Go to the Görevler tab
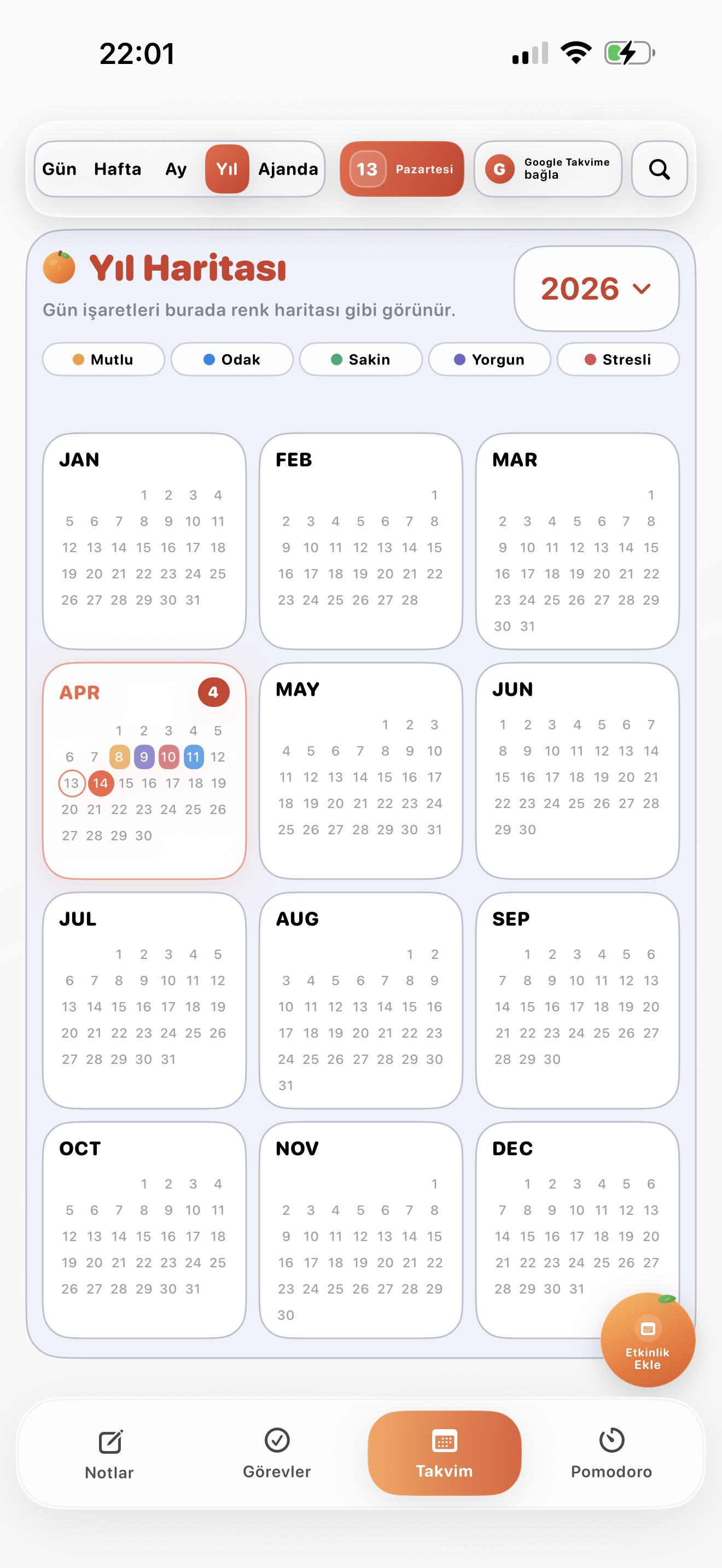The height and width of the screenshot is (1568, 722). (277, 1454)
